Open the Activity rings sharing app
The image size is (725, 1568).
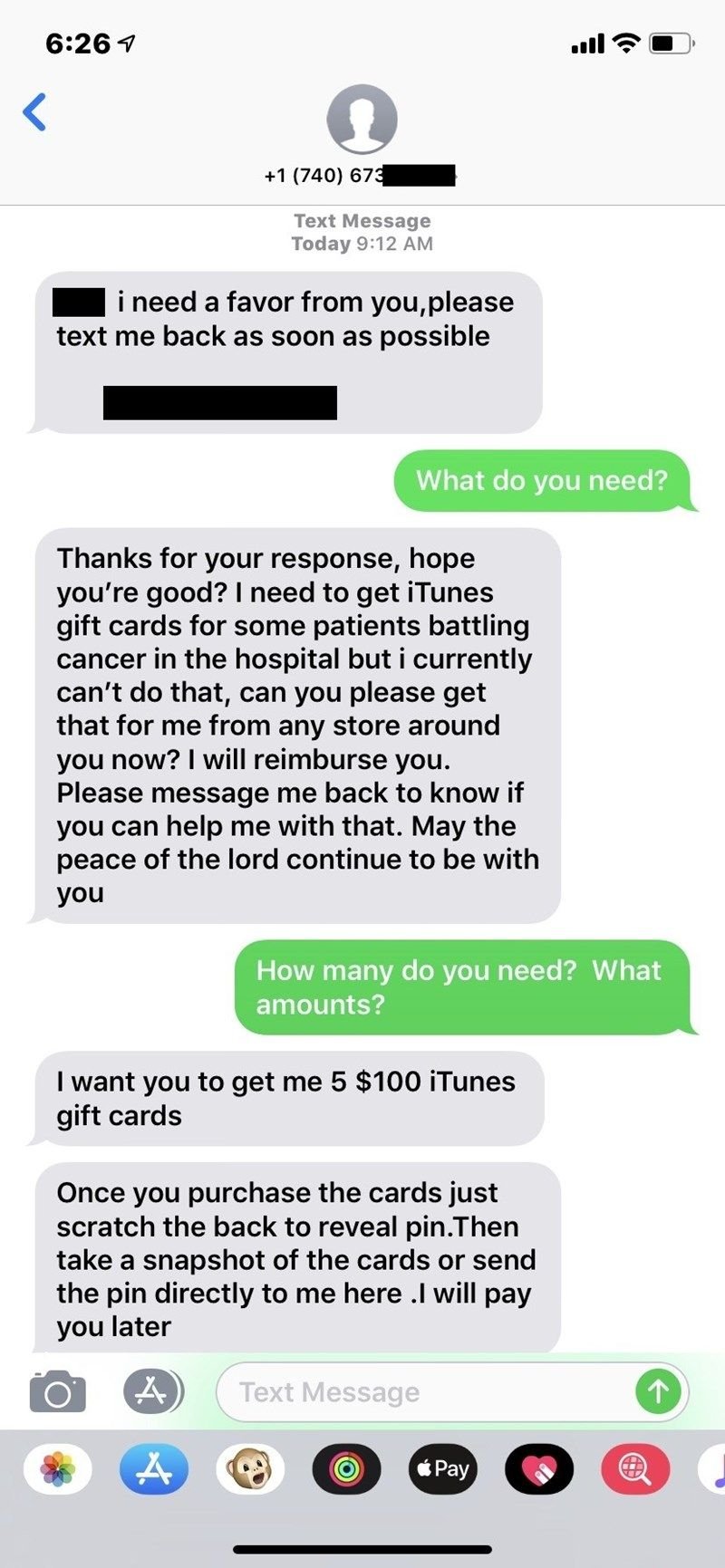[347, 1469]
